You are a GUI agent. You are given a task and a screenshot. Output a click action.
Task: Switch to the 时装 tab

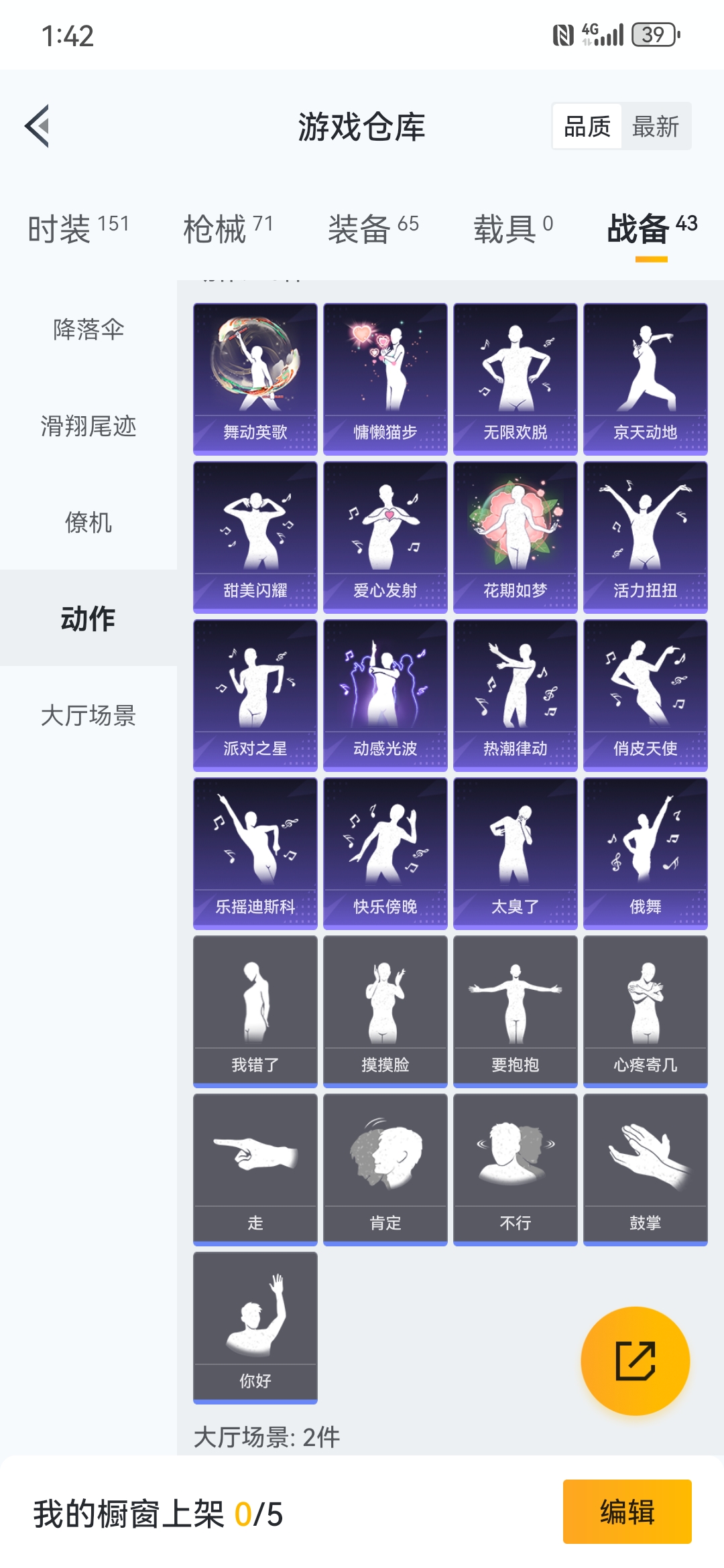[x=78, y=228]
